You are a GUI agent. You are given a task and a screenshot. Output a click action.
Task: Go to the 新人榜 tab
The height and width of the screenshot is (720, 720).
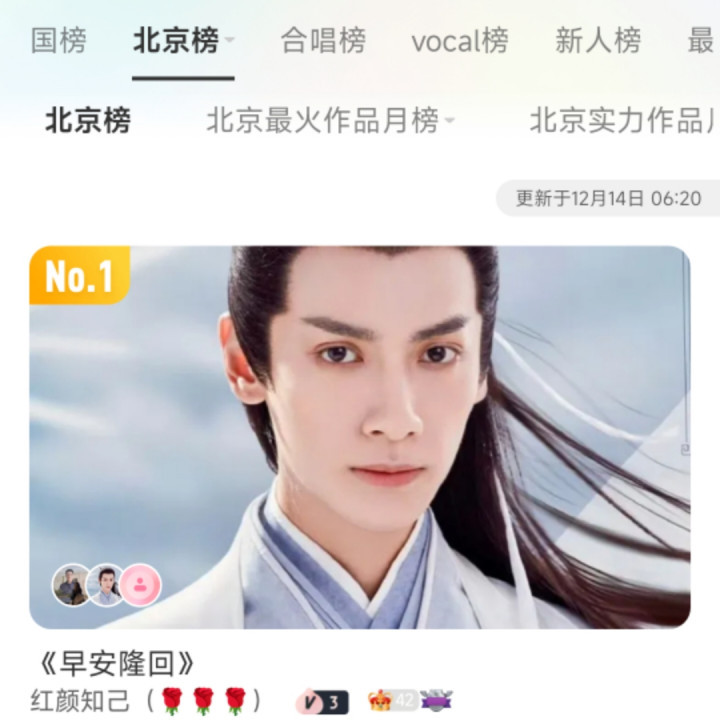click(597, 41)
